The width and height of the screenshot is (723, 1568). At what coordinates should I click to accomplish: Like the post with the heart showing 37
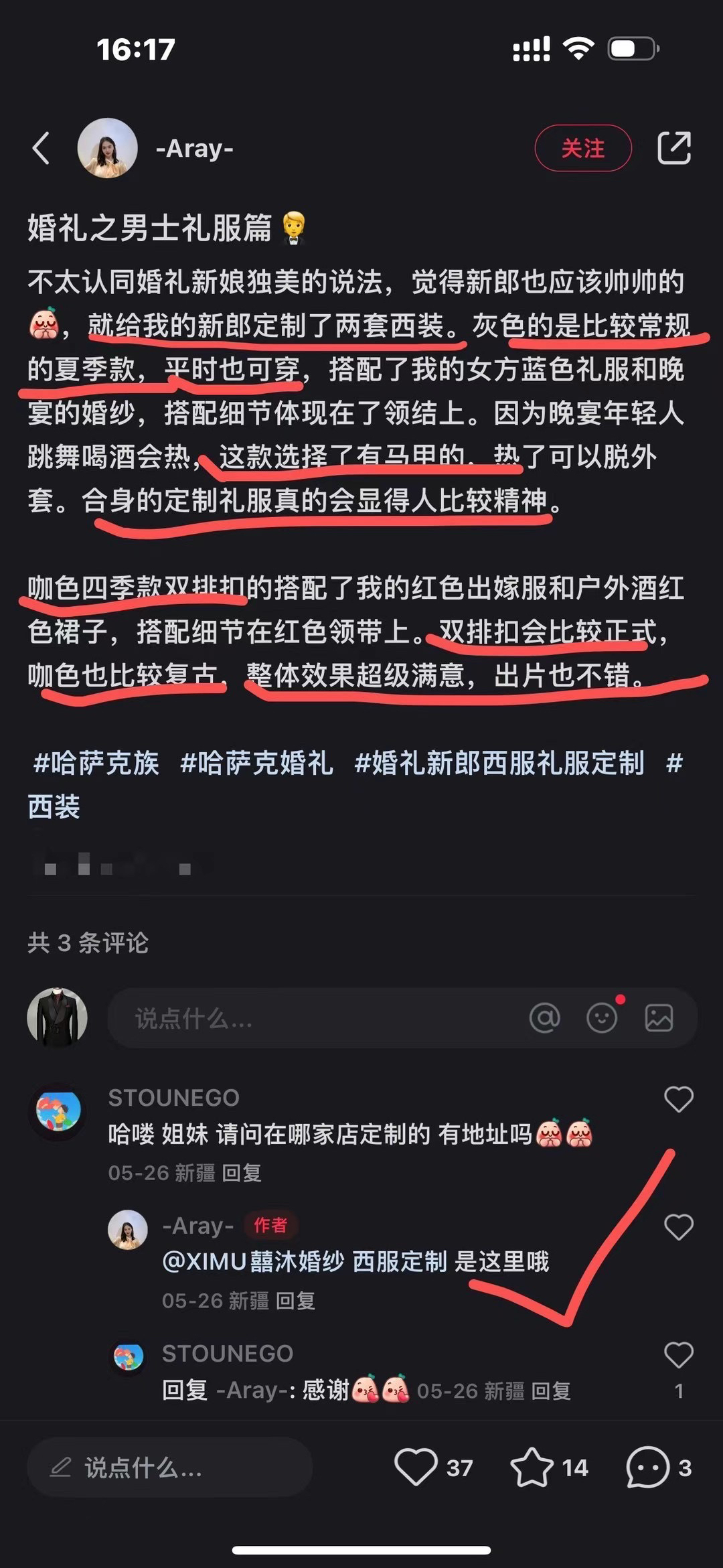click(416, 1468)
